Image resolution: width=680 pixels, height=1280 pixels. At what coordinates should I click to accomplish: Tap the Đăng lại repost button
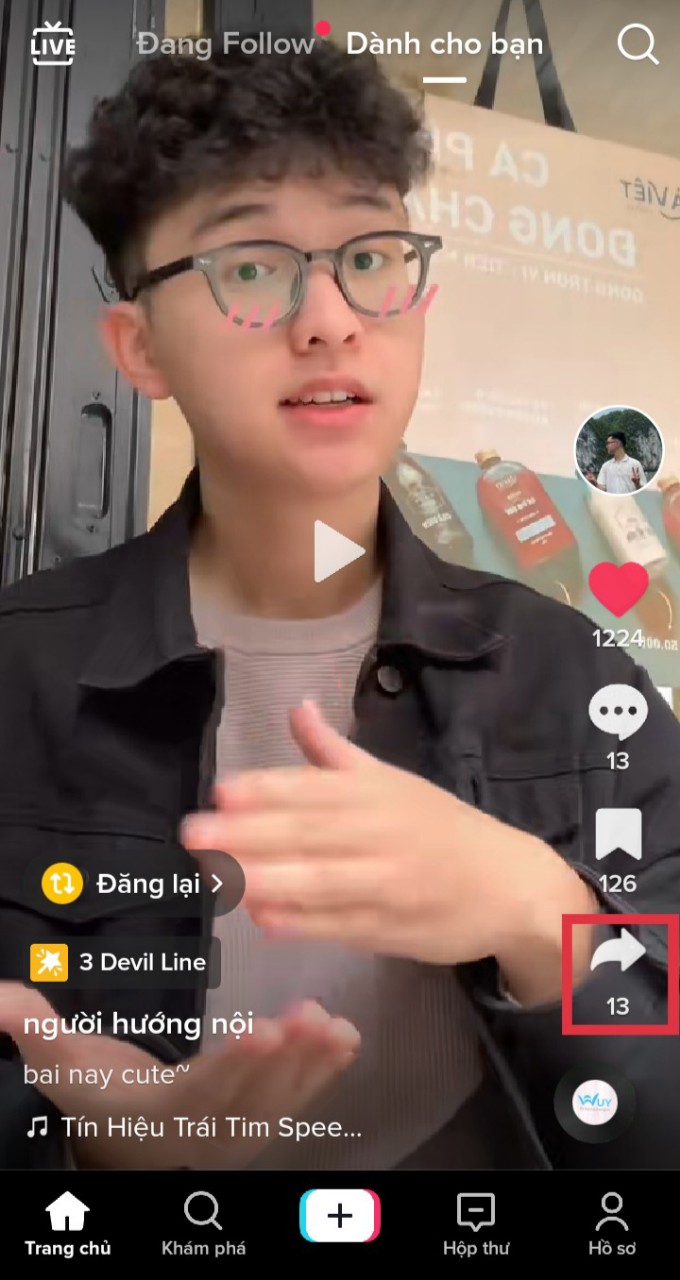click(x=133, y=883)
